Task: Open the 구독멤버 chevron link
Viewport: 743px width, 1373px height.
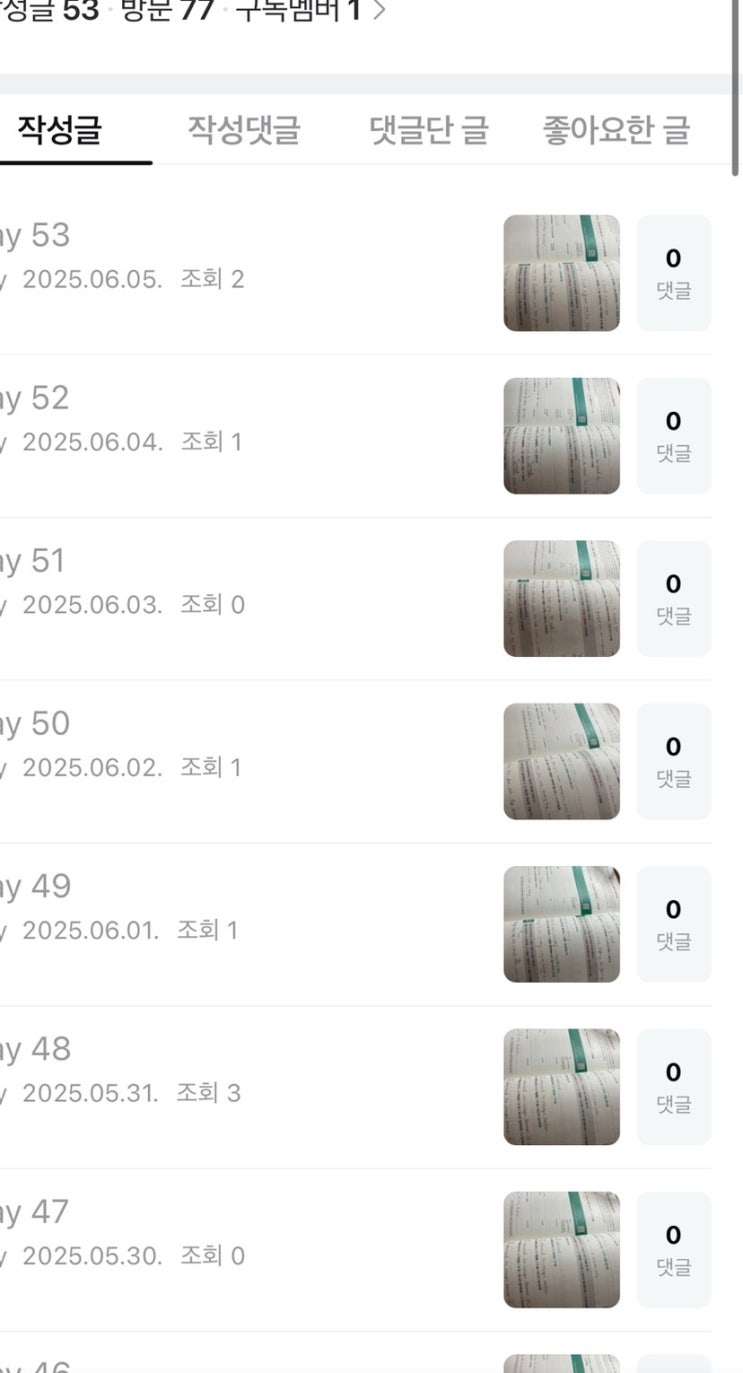Action: tap(379, 12)
